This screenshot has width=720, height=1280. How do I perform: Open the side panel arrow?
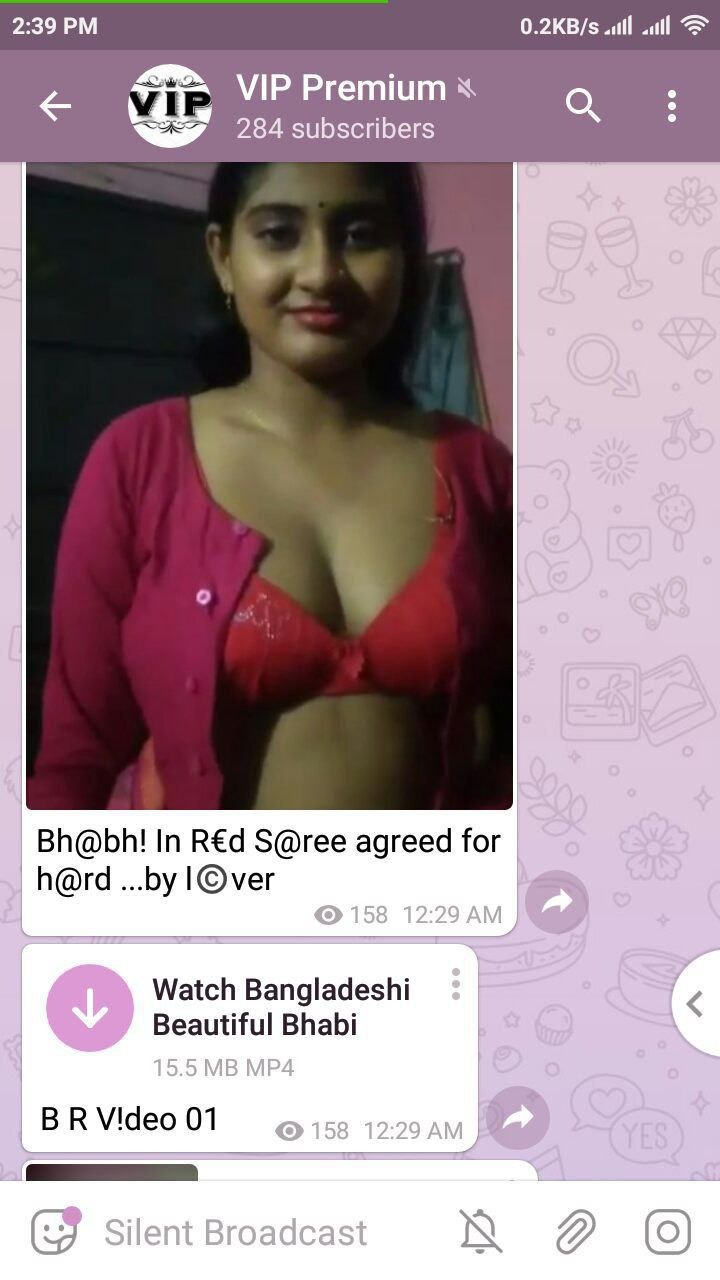[x=695, y=1004]
